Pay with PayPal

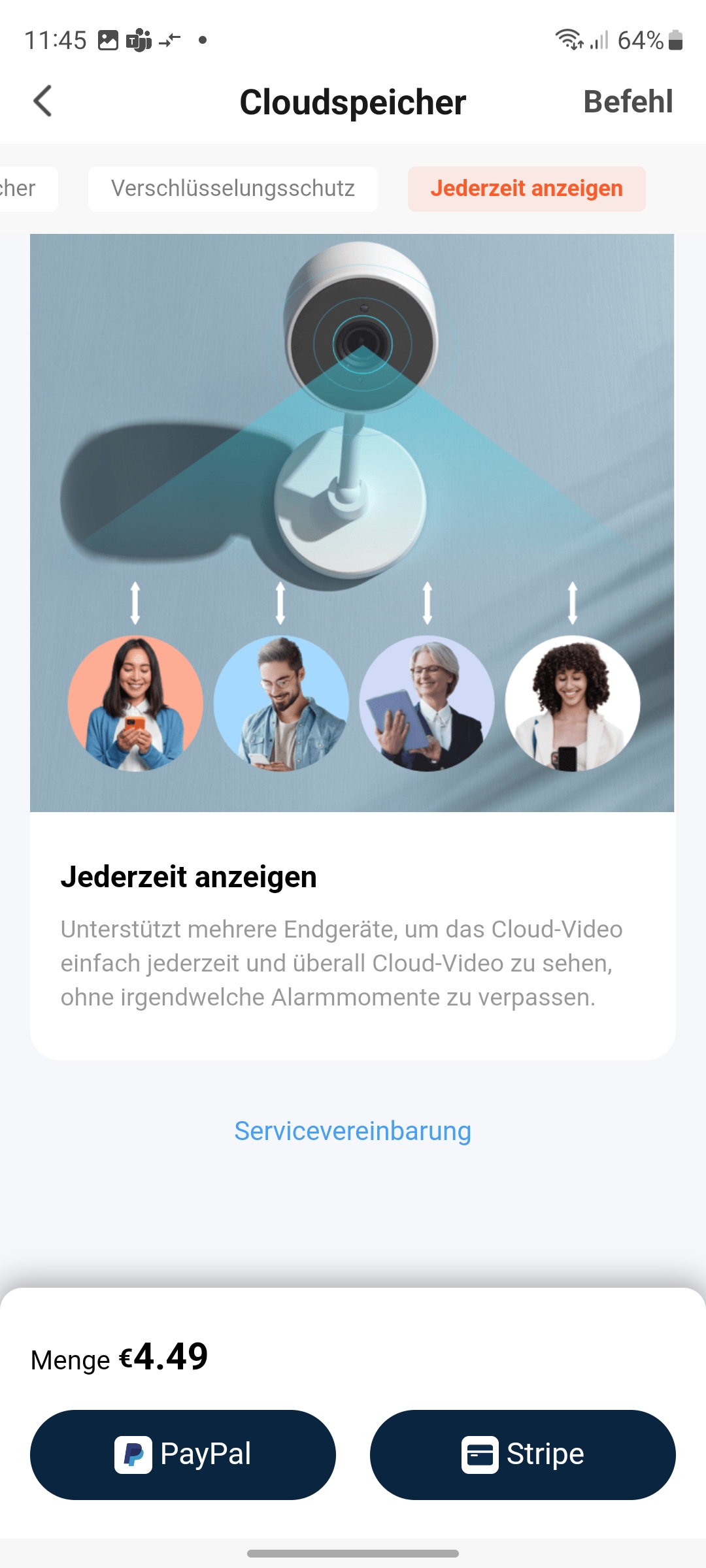[x=183, y=1454]
